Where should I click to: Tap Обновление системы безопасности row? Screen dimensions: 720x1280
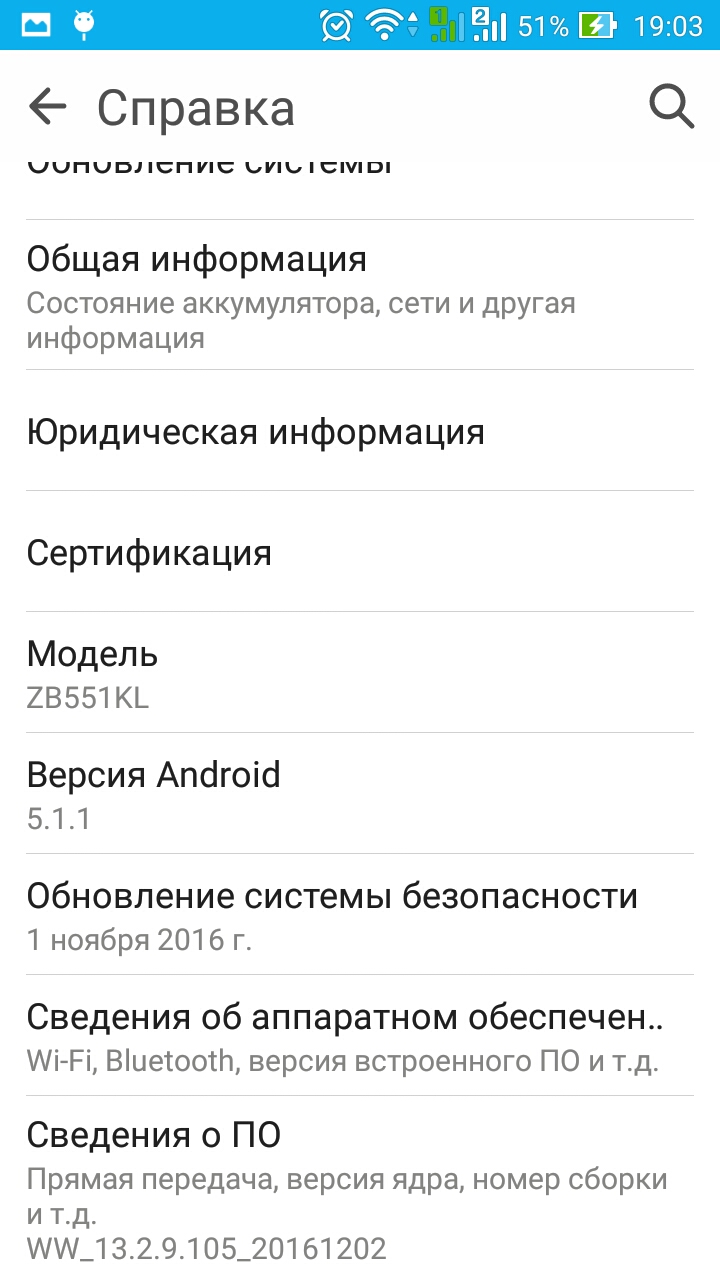(x=360, y=915)
